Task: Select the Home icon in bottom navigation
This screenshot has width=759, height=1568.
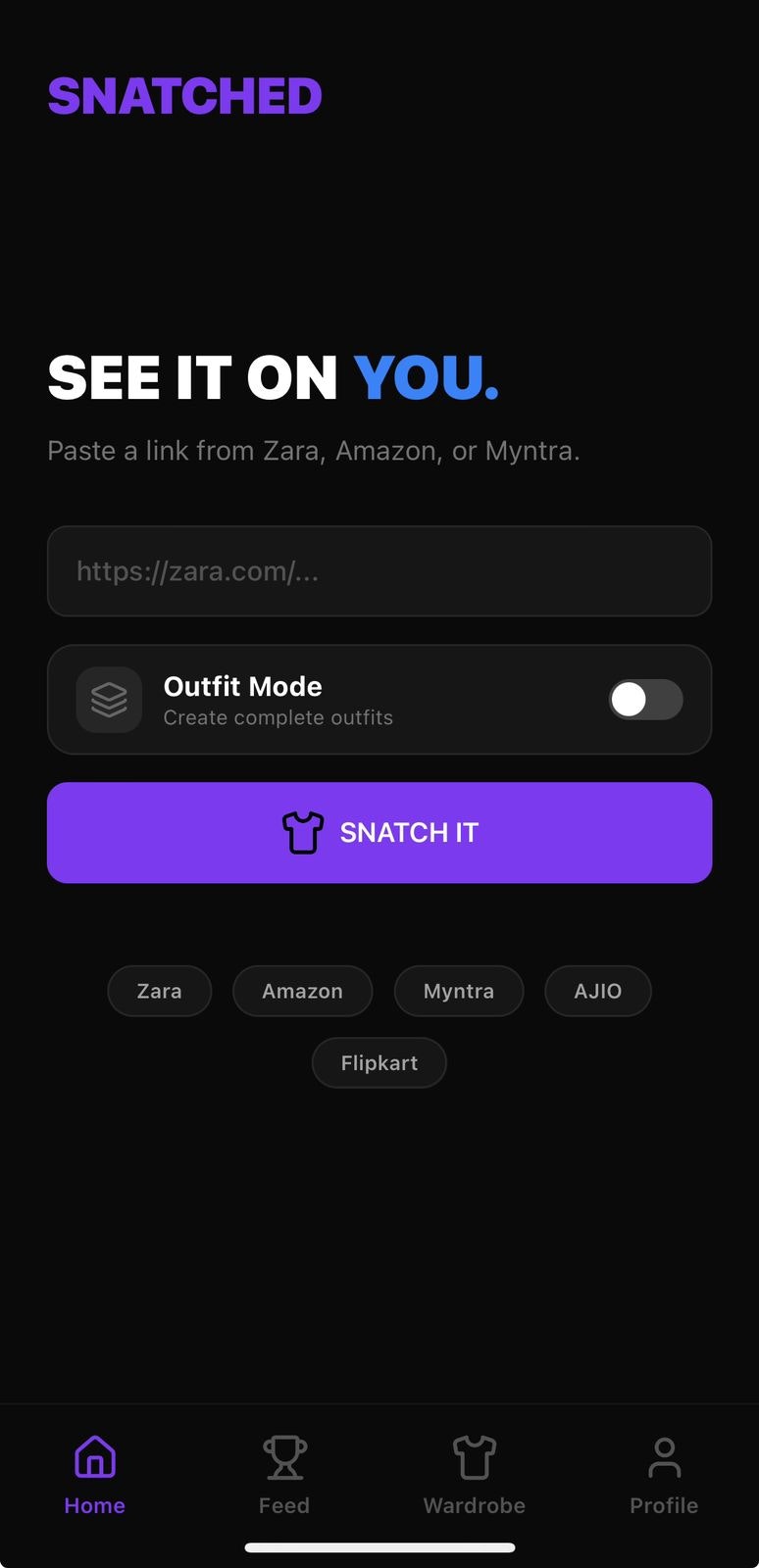Action: [x=94, y=1457]
